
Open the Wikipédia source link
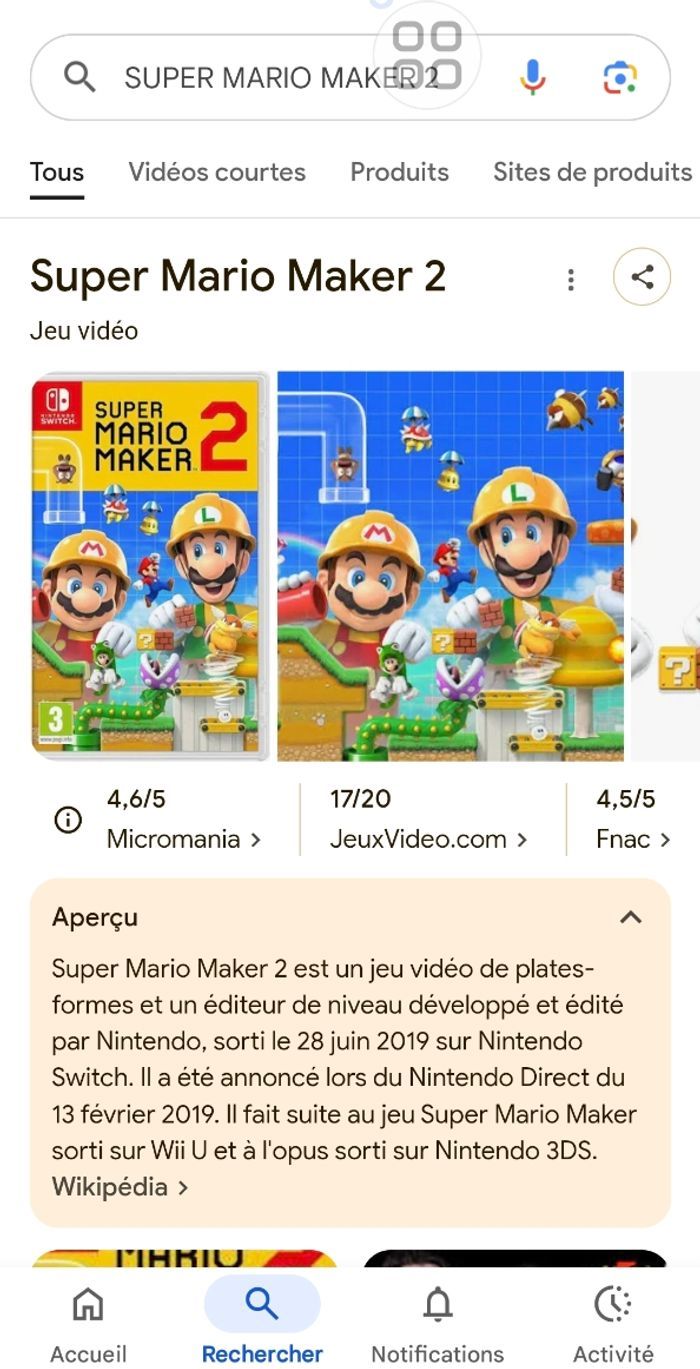point(120,1187)
